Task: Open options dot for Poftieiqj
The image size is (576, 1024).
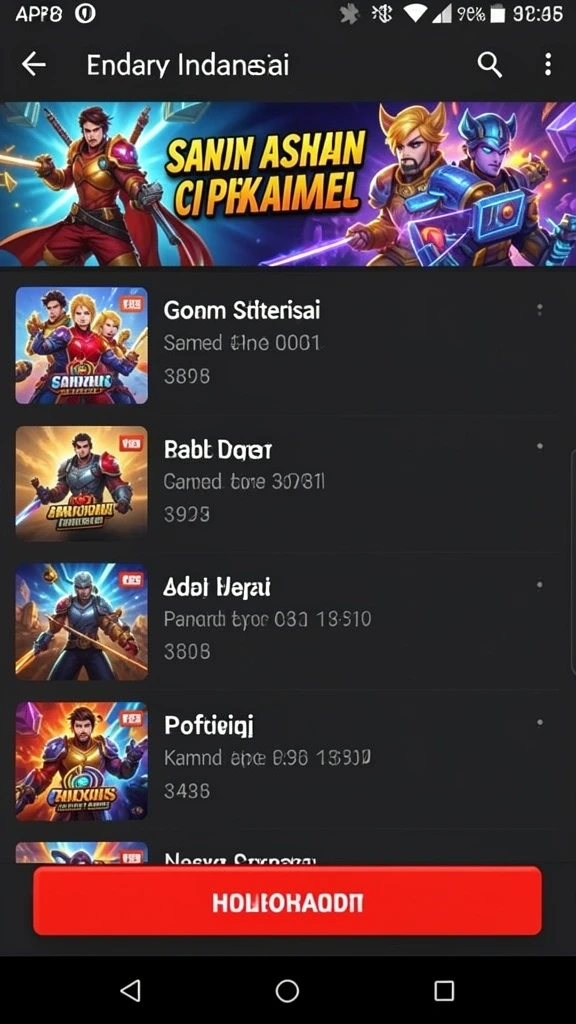Action: pyautogui.click(x=539, y=723)
